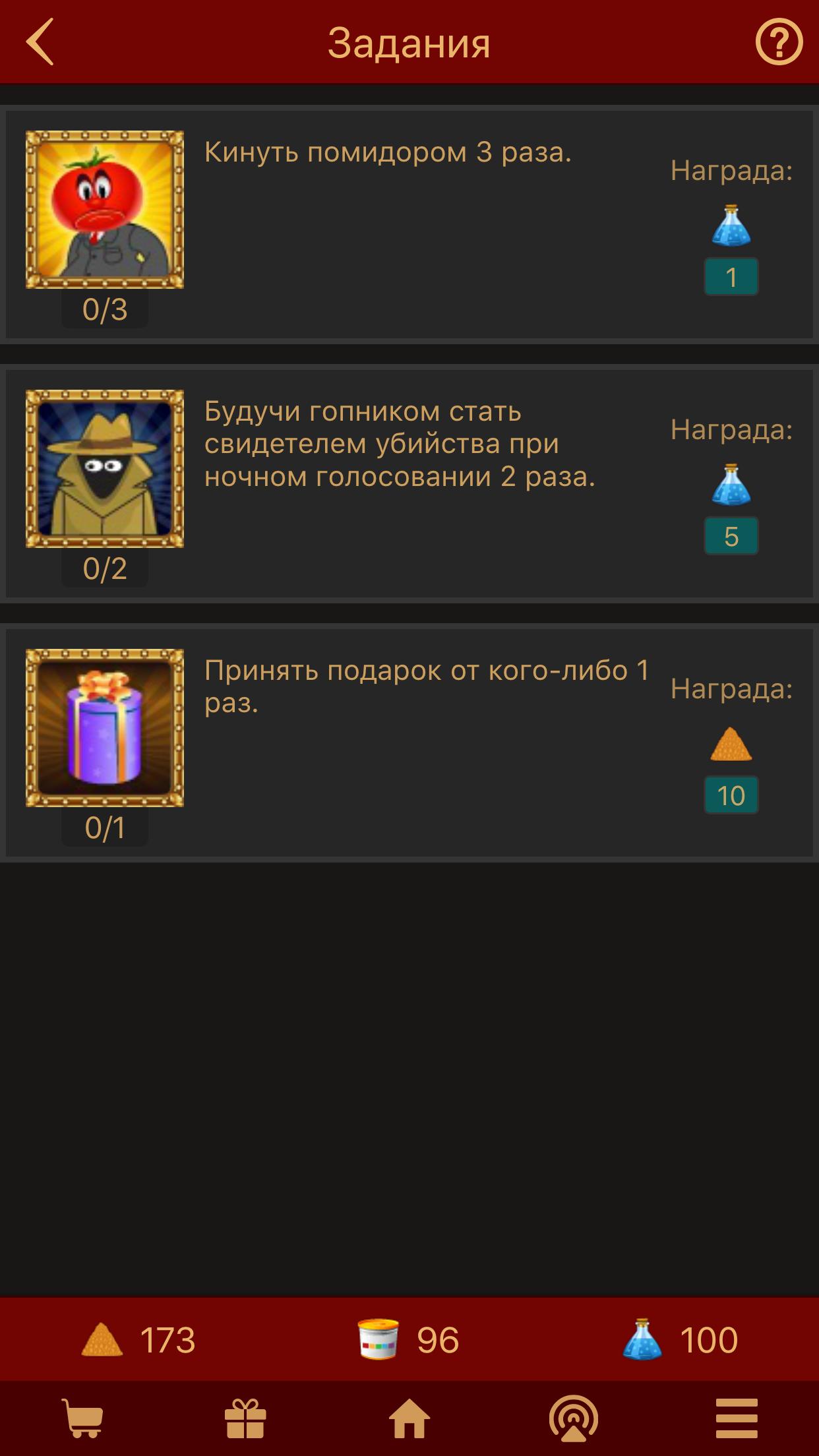Open the hamburger menu tab

tap(737, 1418)
